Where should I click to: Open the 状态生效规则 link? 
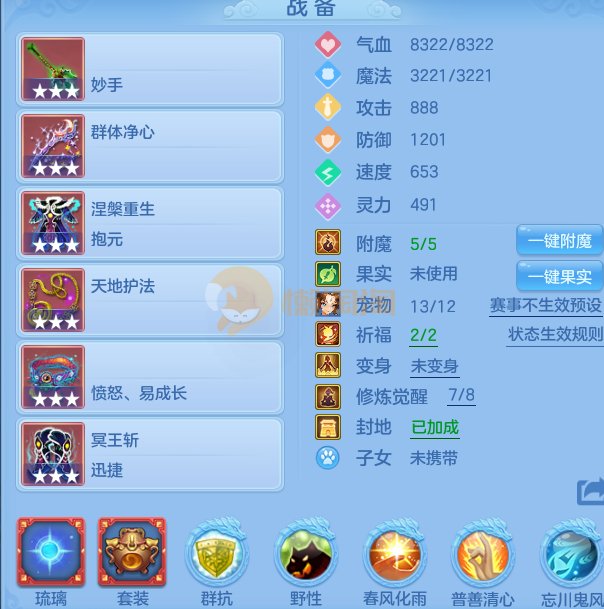pos(555,335)
